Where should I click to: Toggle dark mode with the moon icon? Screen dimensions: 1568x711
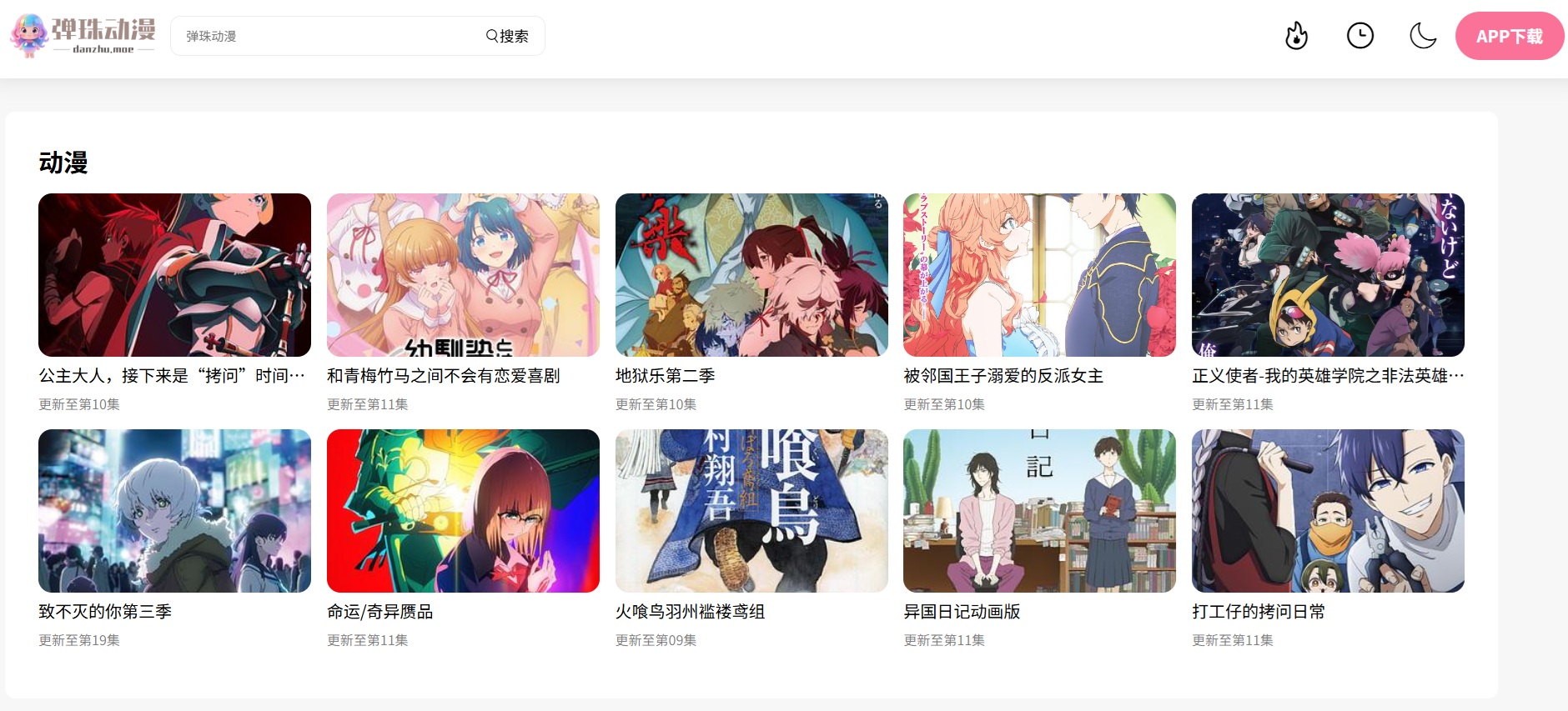(1422, 36)
